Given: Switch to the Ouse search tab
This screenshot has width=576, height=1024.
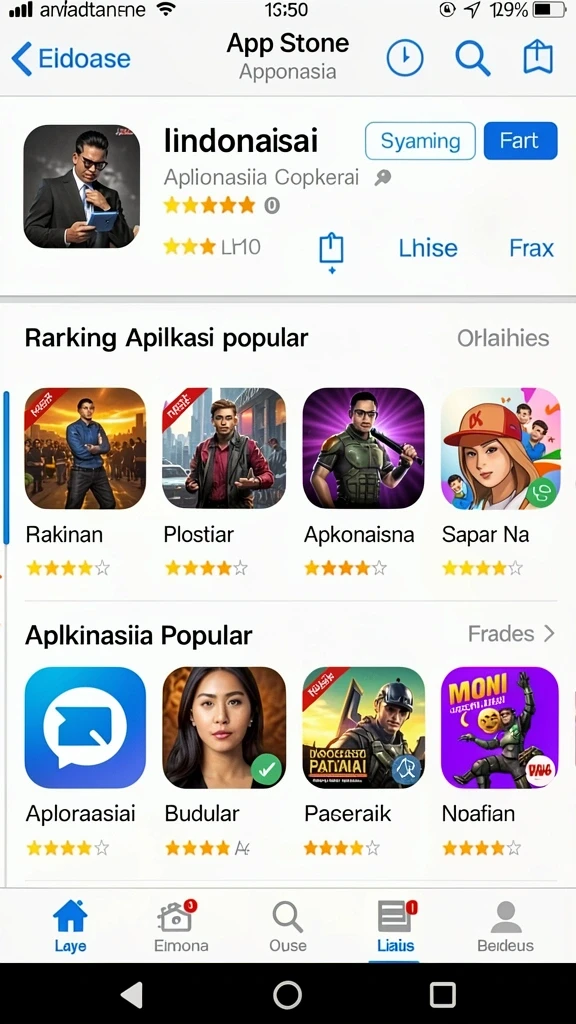Looking at the screenshot, I should click(x=287, y=926).
